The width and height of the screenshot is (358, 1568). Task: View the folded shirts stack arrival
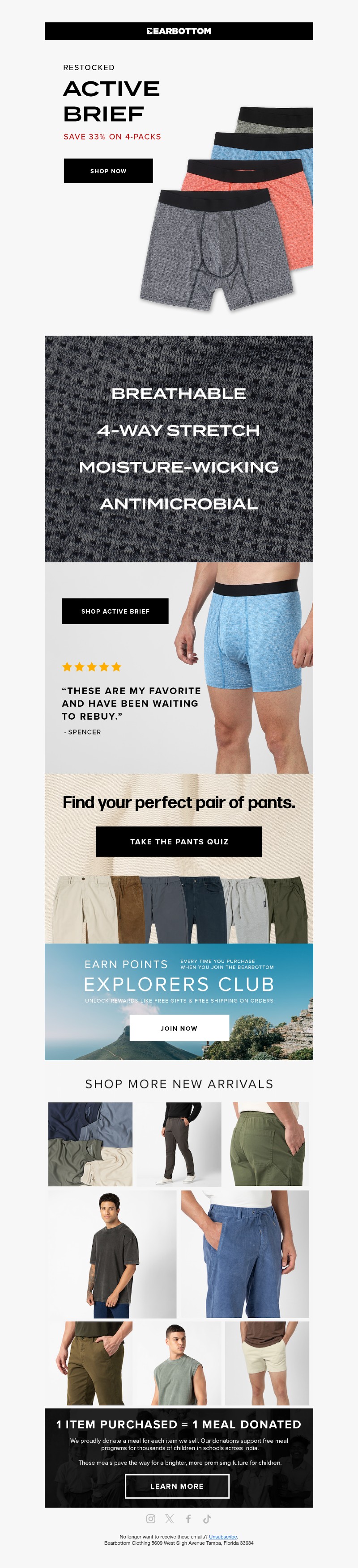click(90, 1144)
